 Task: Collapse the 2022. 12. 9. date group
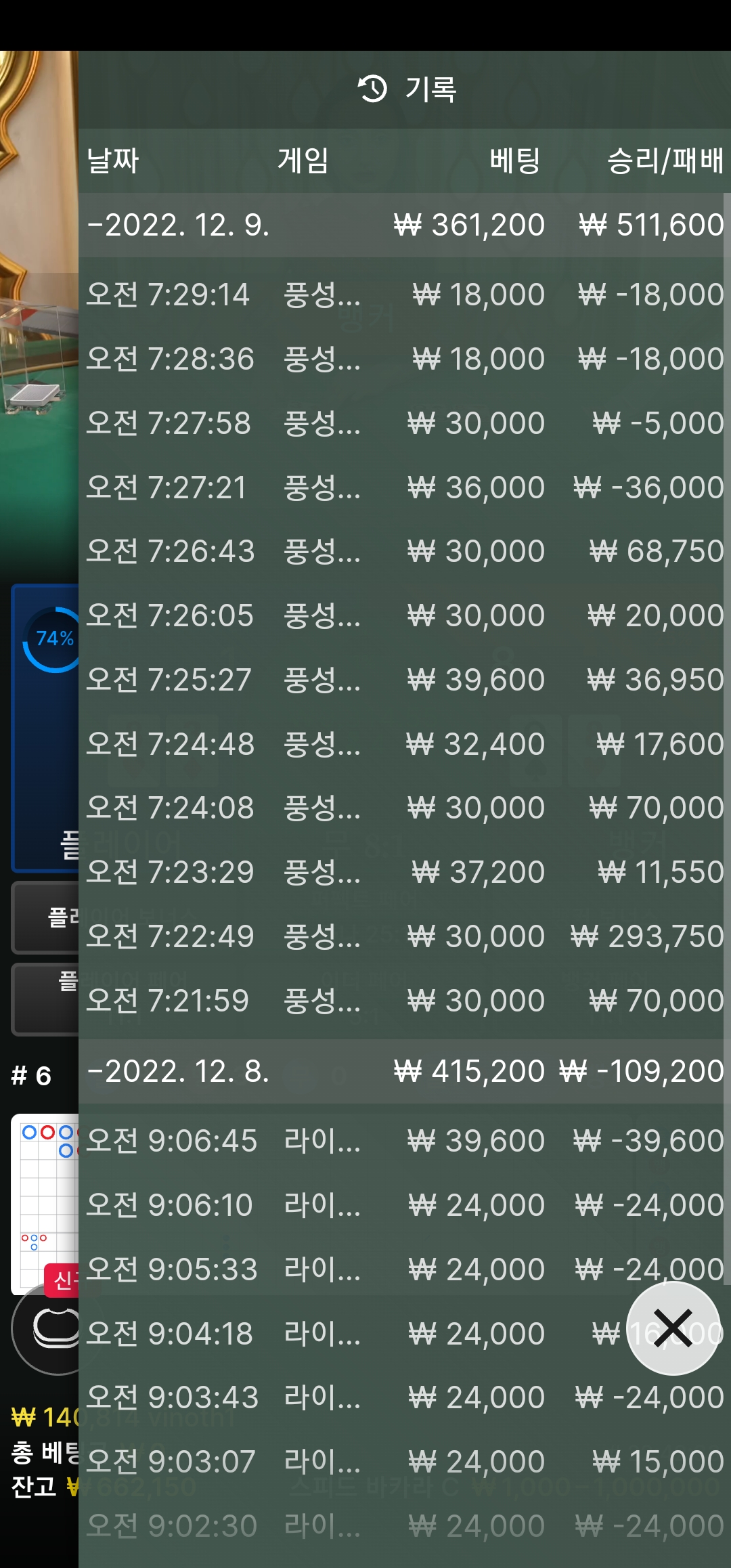click(404, 225)
